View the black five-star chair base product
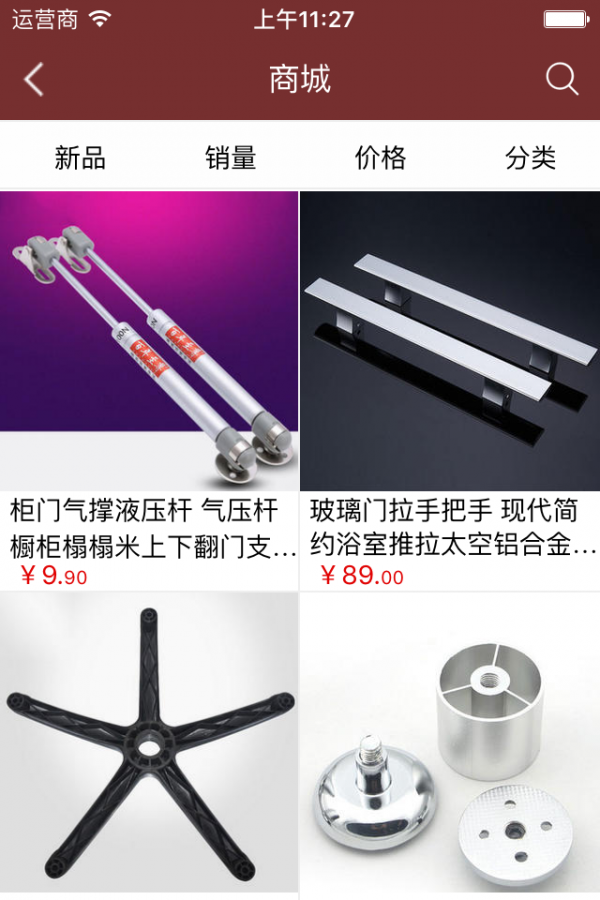 tap(149, 745)
